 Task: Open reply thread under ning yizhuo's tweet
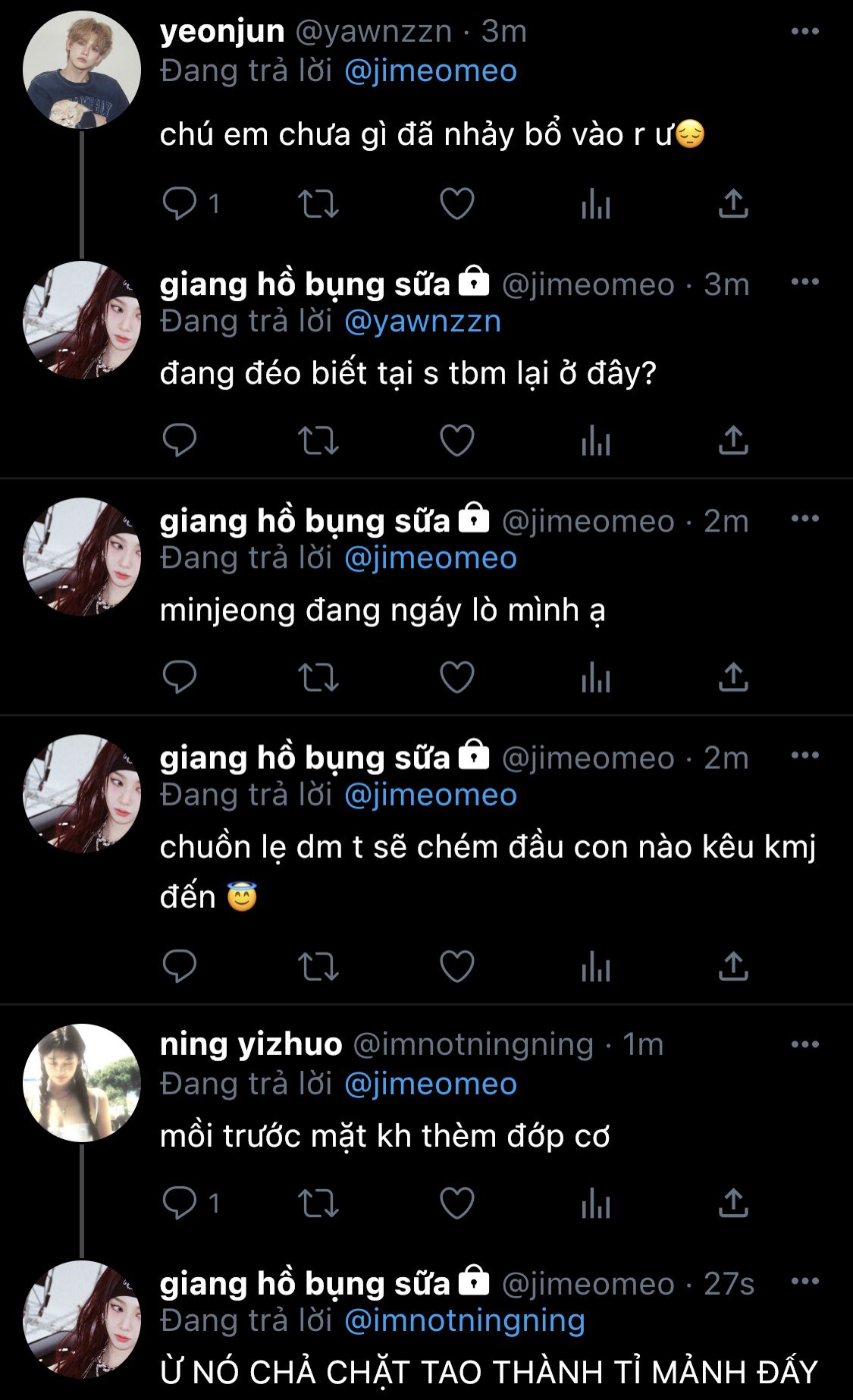tap(180, 1203)
